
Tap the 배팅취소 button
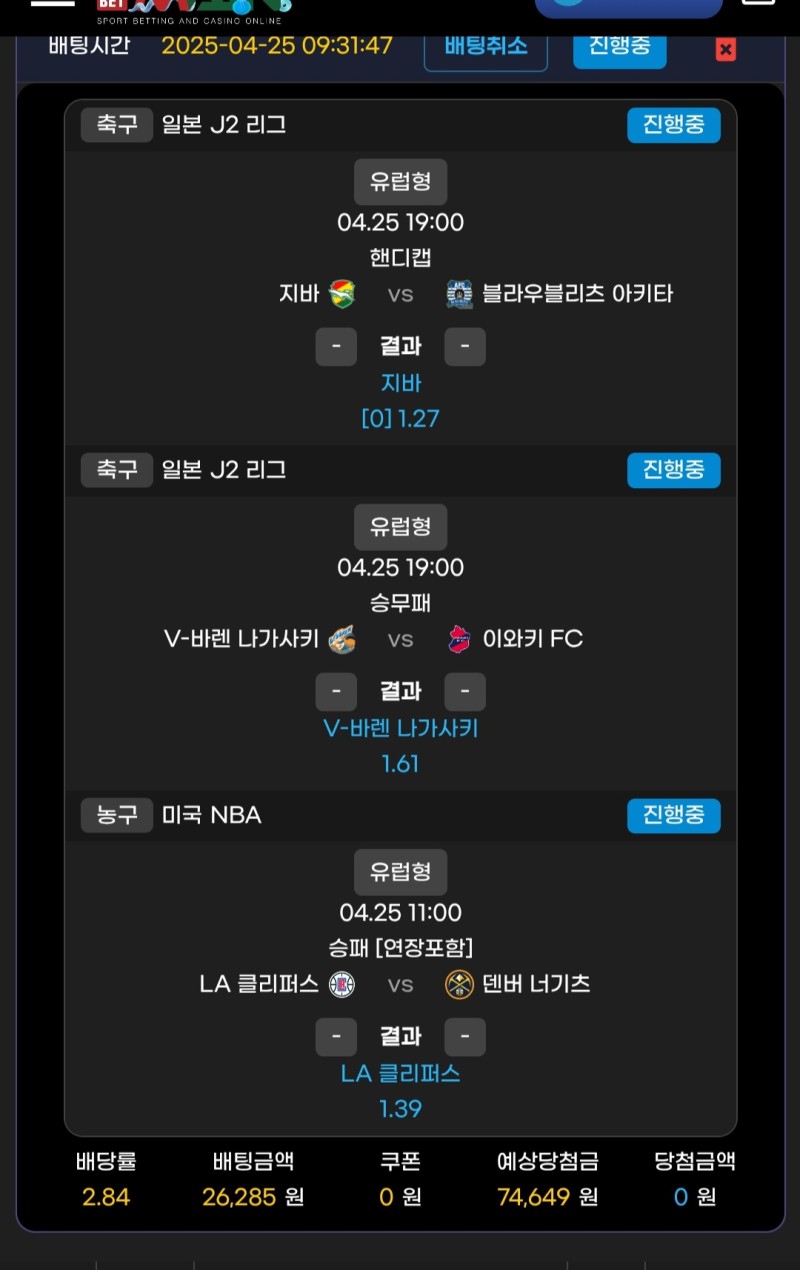tap(485, 46)
